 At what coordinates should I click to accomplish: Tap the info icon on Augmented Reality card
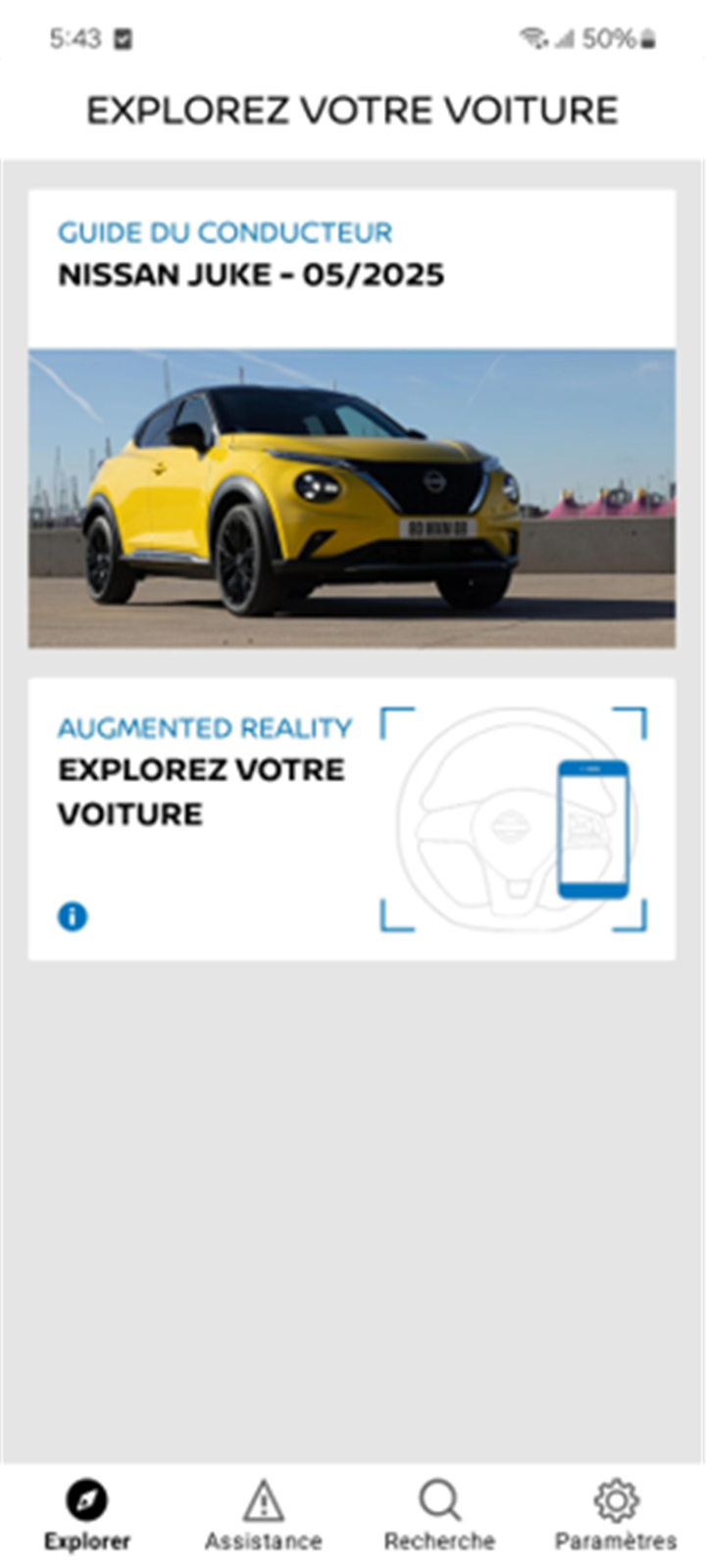point(73,916)
